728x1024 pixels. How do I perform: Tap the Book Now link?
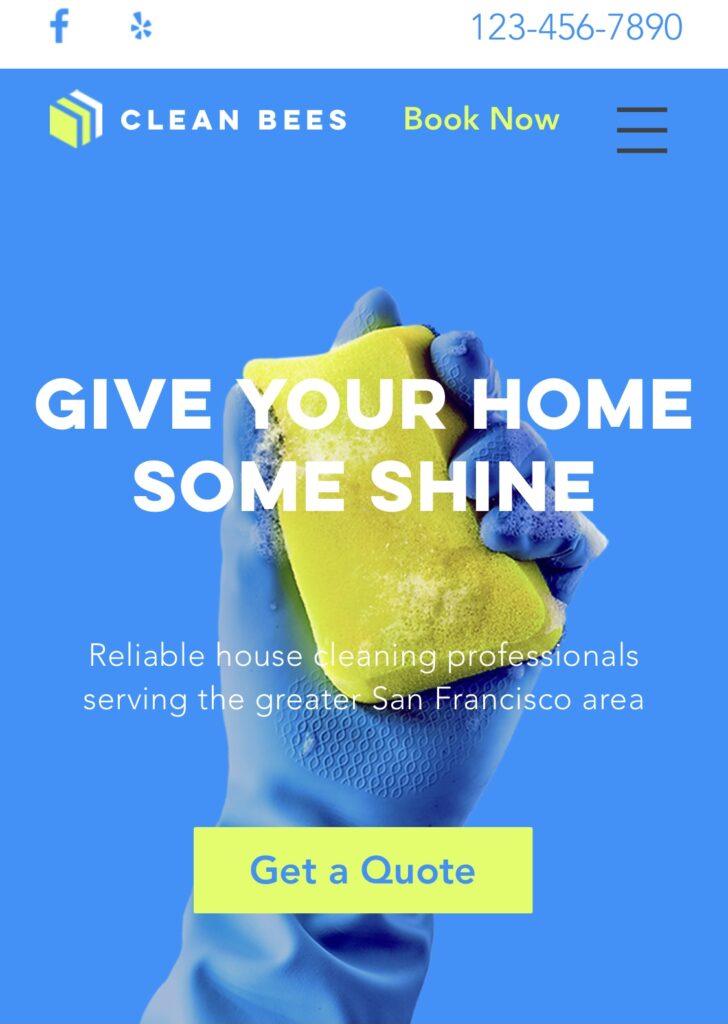(x=481, y=119)
